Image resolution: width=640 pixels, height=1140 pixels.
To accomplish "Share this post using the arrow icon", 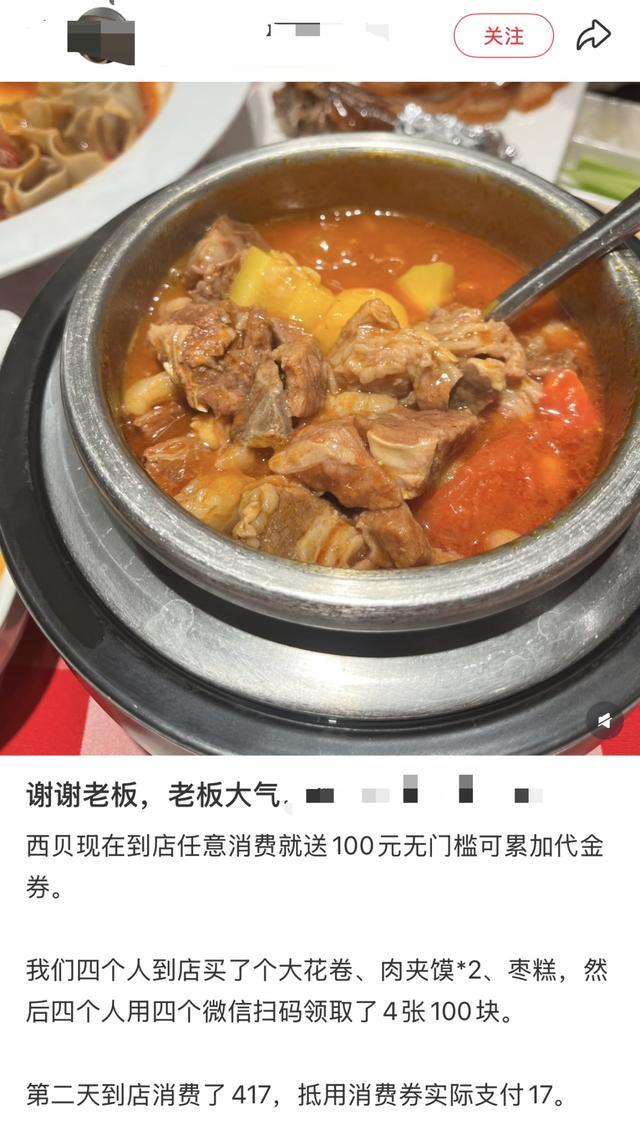I will point(593,36).
